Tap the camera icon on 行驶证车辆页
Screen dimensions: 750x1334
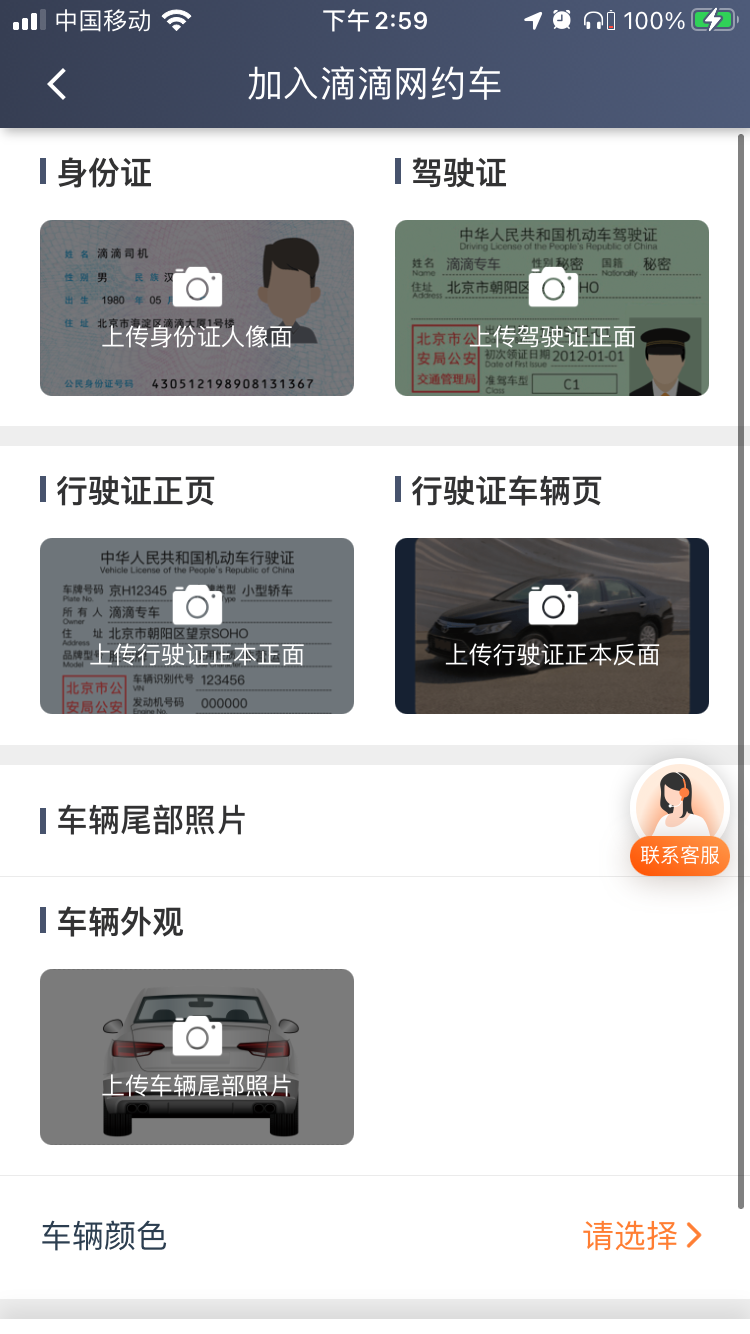[x=551, y=605]
